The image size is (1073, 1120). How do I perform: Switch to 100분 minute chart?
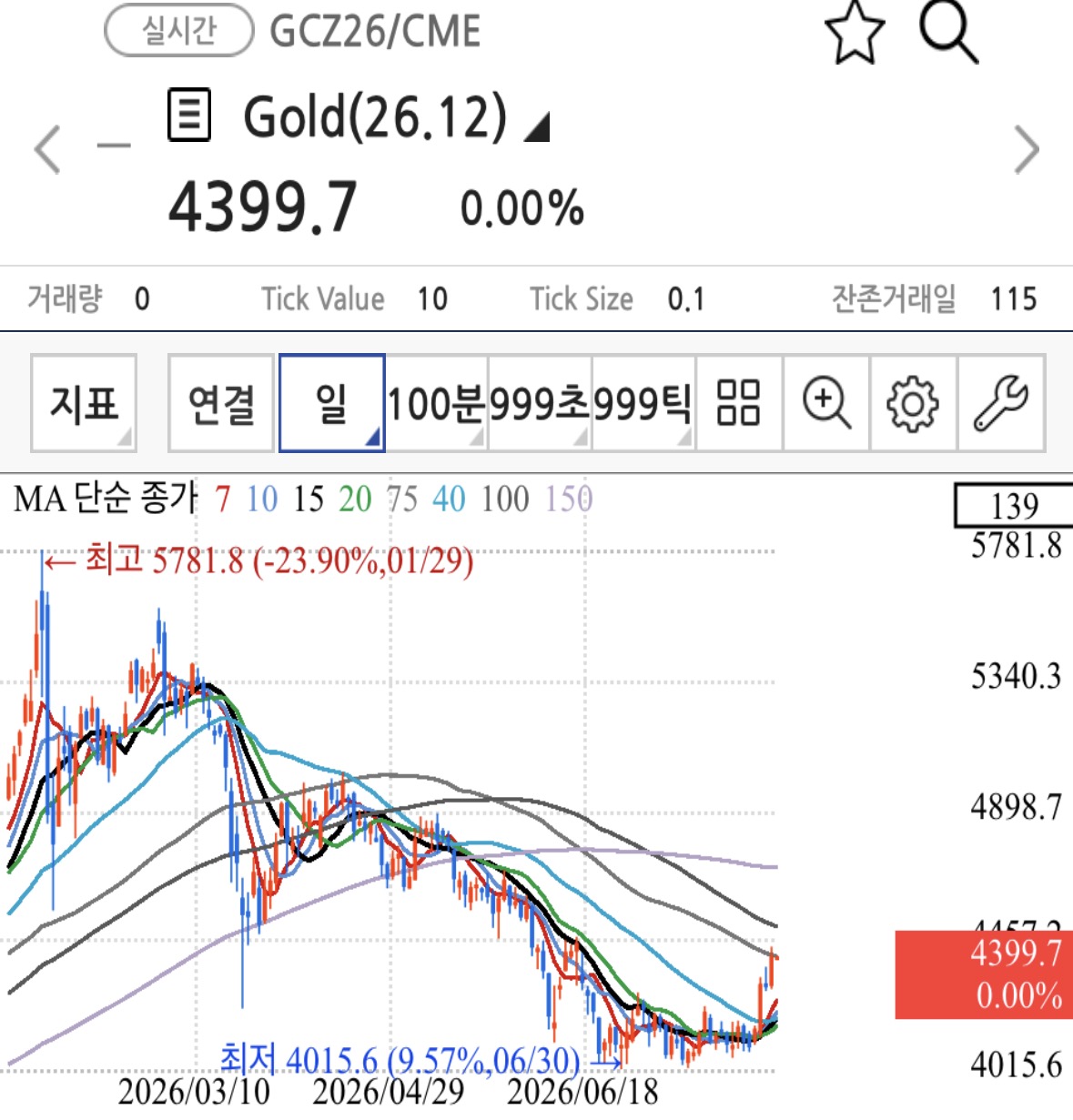[437, 403]
